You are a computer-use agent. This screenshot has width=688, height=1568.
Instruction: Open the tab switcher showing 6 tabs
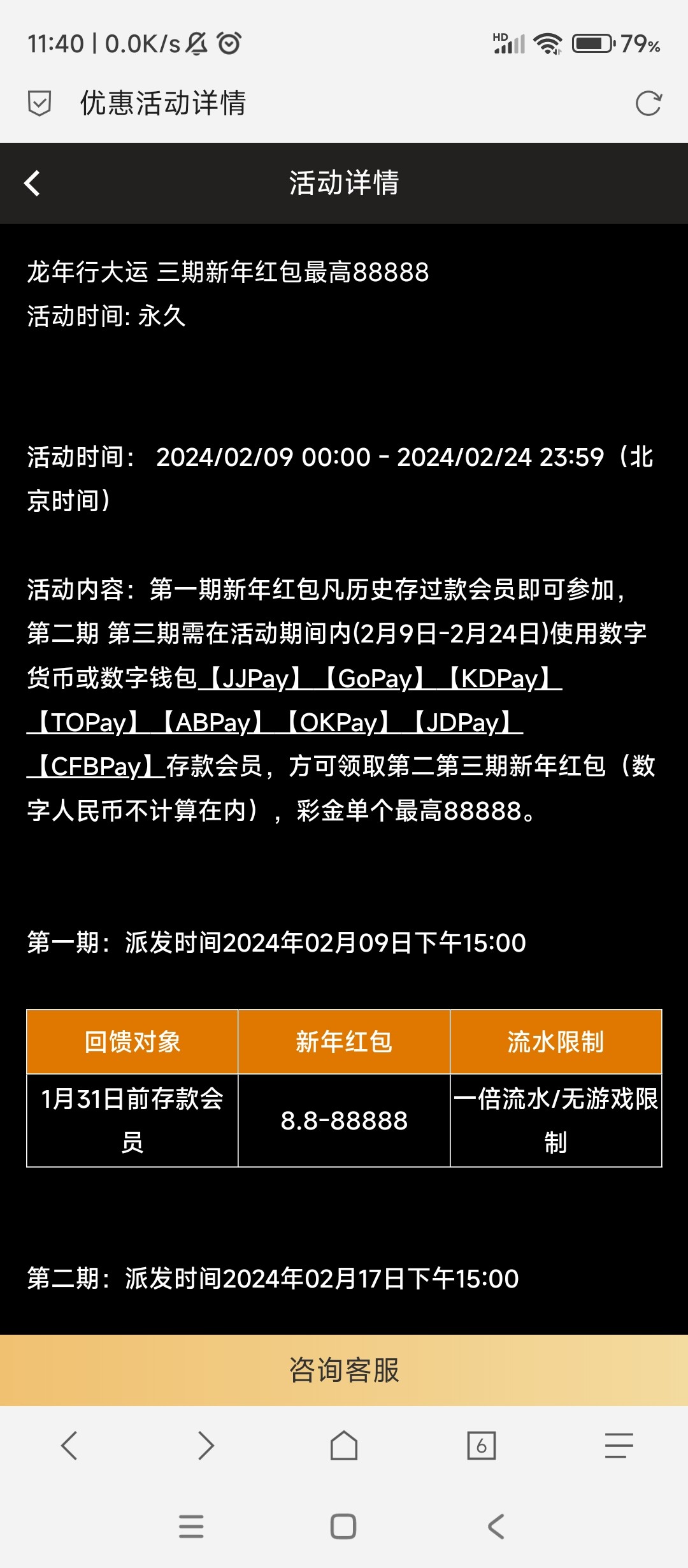[482, 1446]
